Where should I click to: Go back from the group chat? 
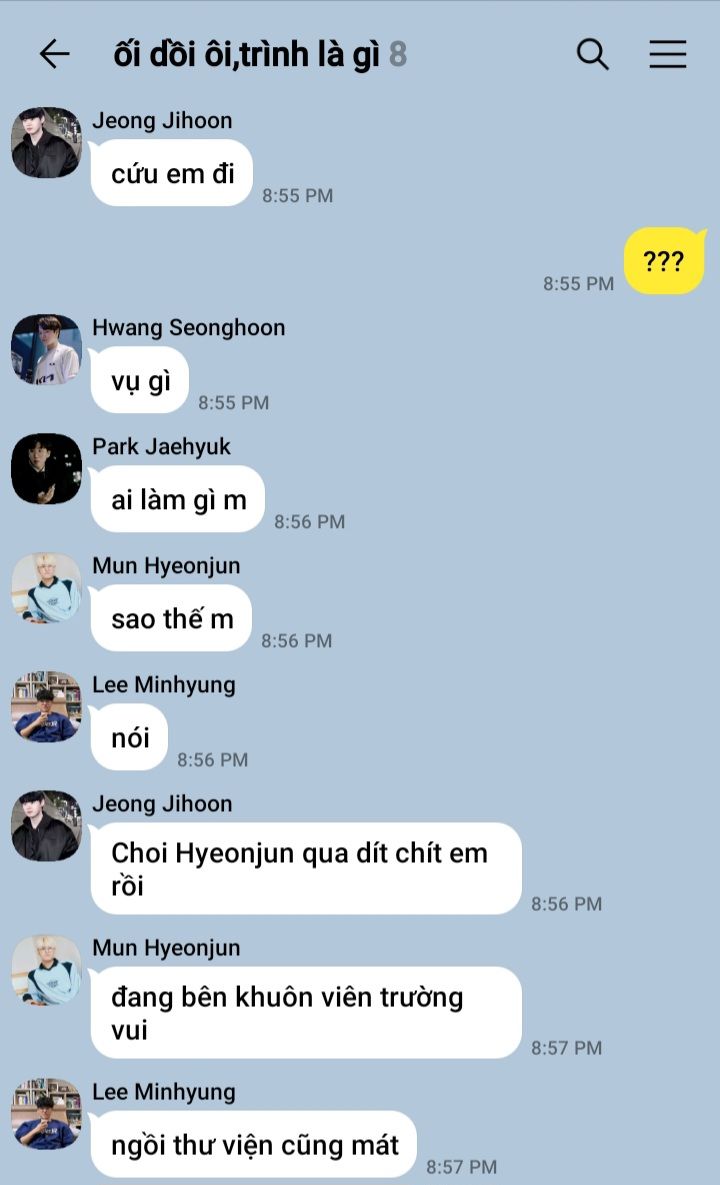click(x=54, y=54)
